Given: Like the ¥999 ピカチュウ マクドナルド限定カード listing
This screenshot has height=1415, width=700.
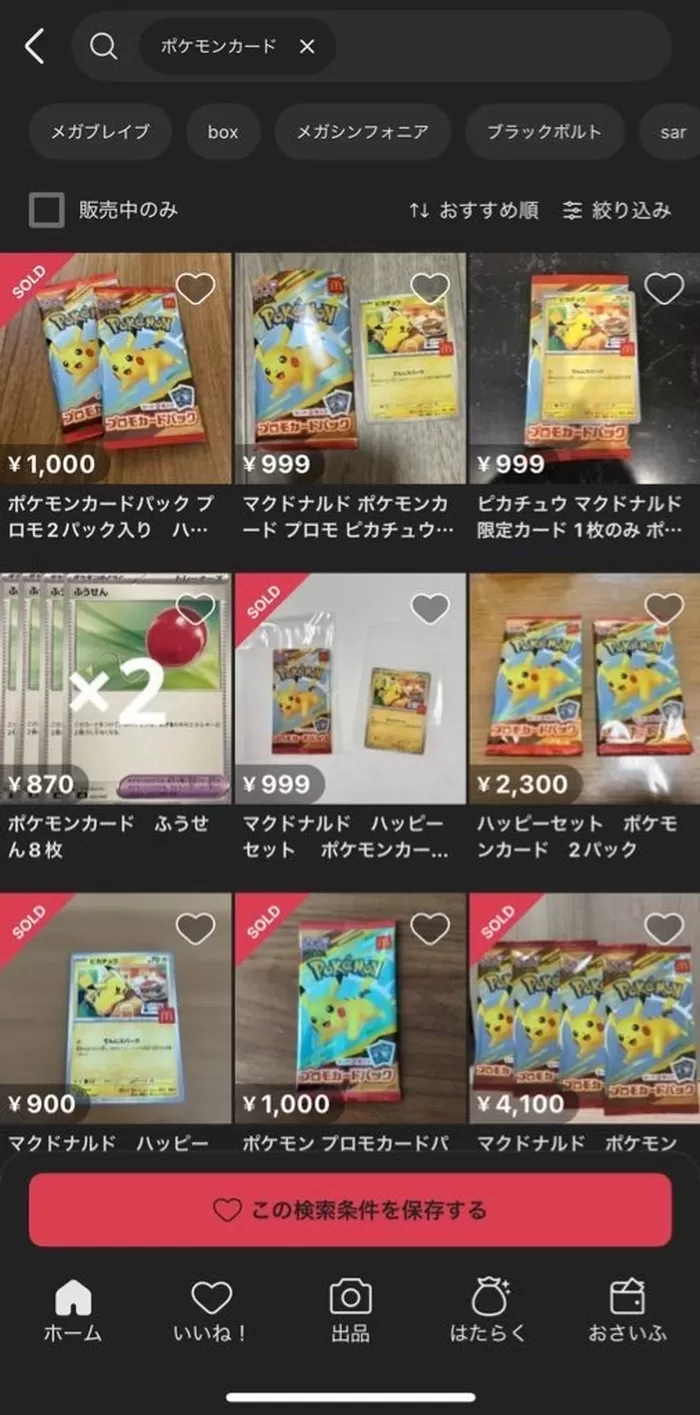Looking at the screenshot, I should click(x=663, y=288).
